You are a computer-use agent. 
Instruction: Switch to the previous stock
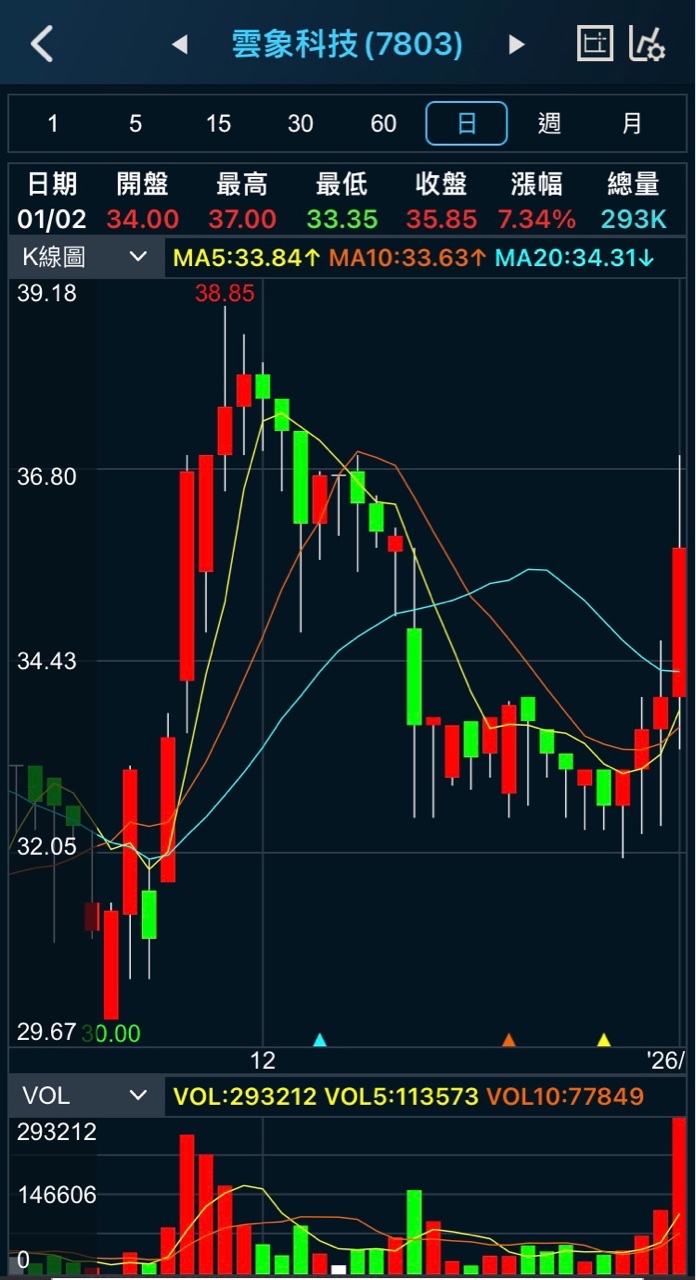[180, 44]
